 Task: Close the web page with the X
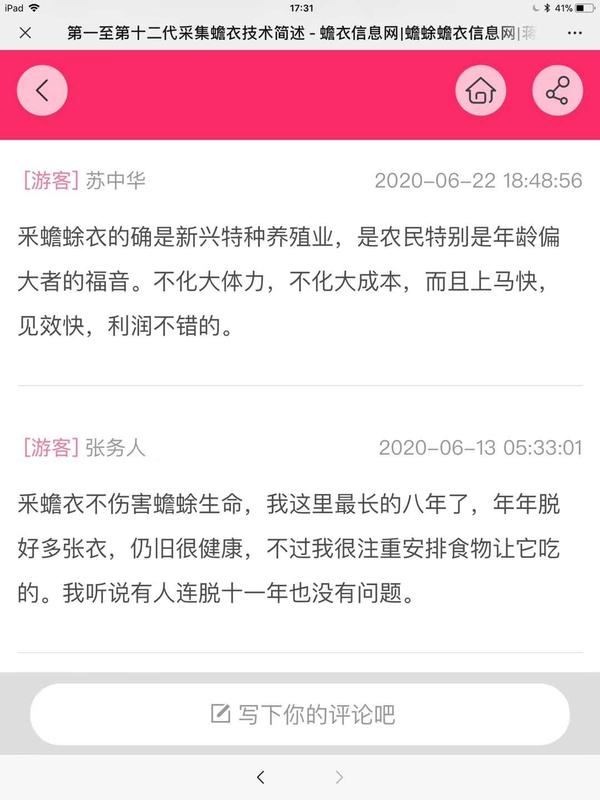coord(25,33)
